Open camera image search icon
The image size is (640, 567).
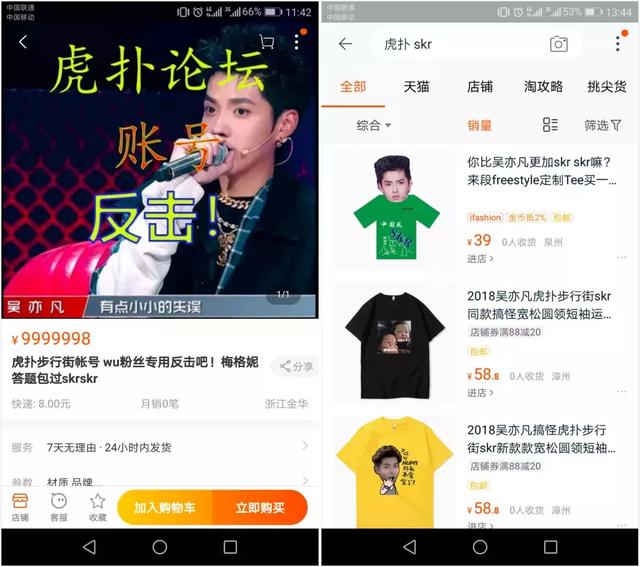point(558,44)
